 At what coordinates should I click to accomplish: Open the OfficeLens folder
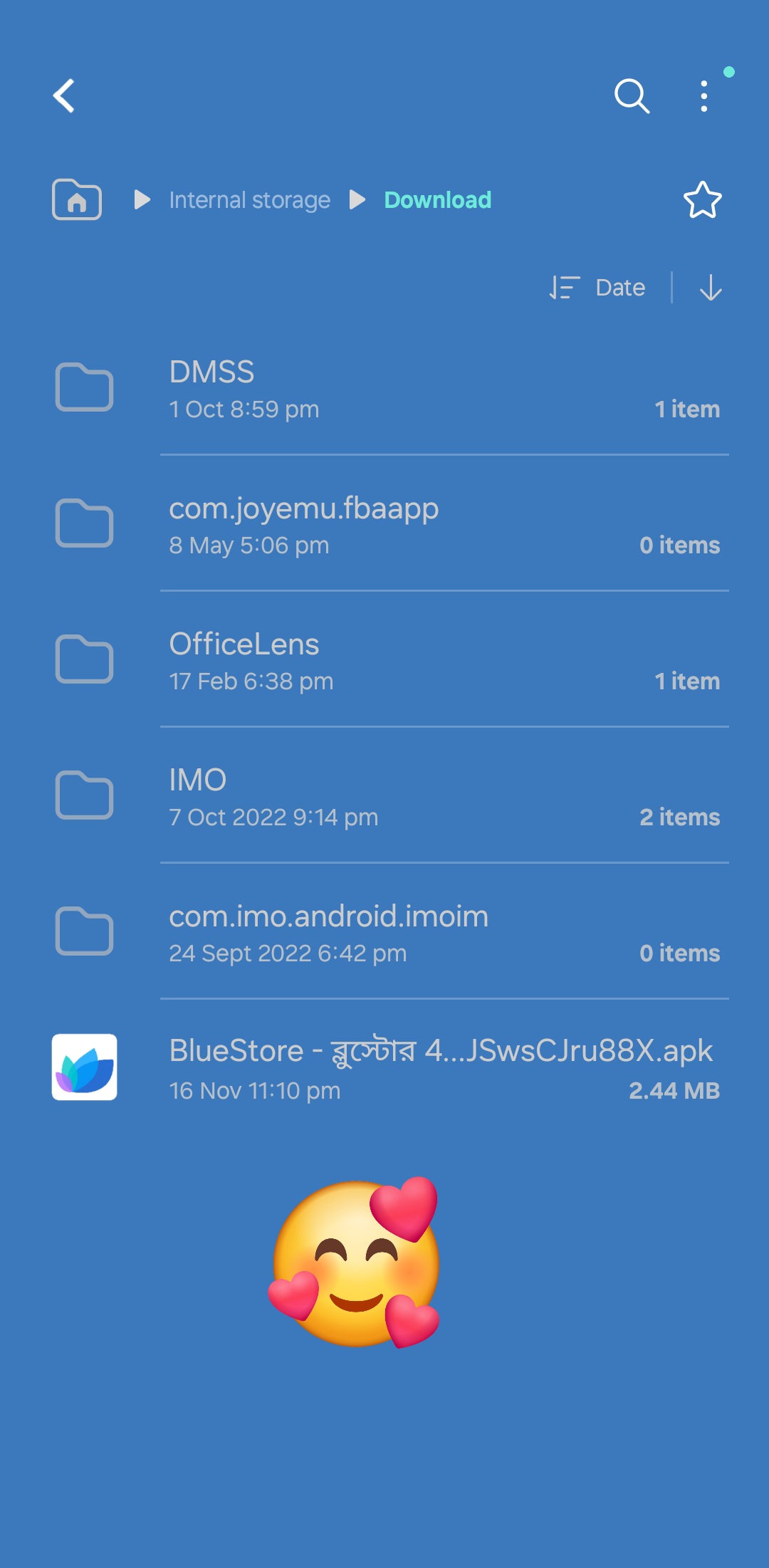click(x=384, y=661)
